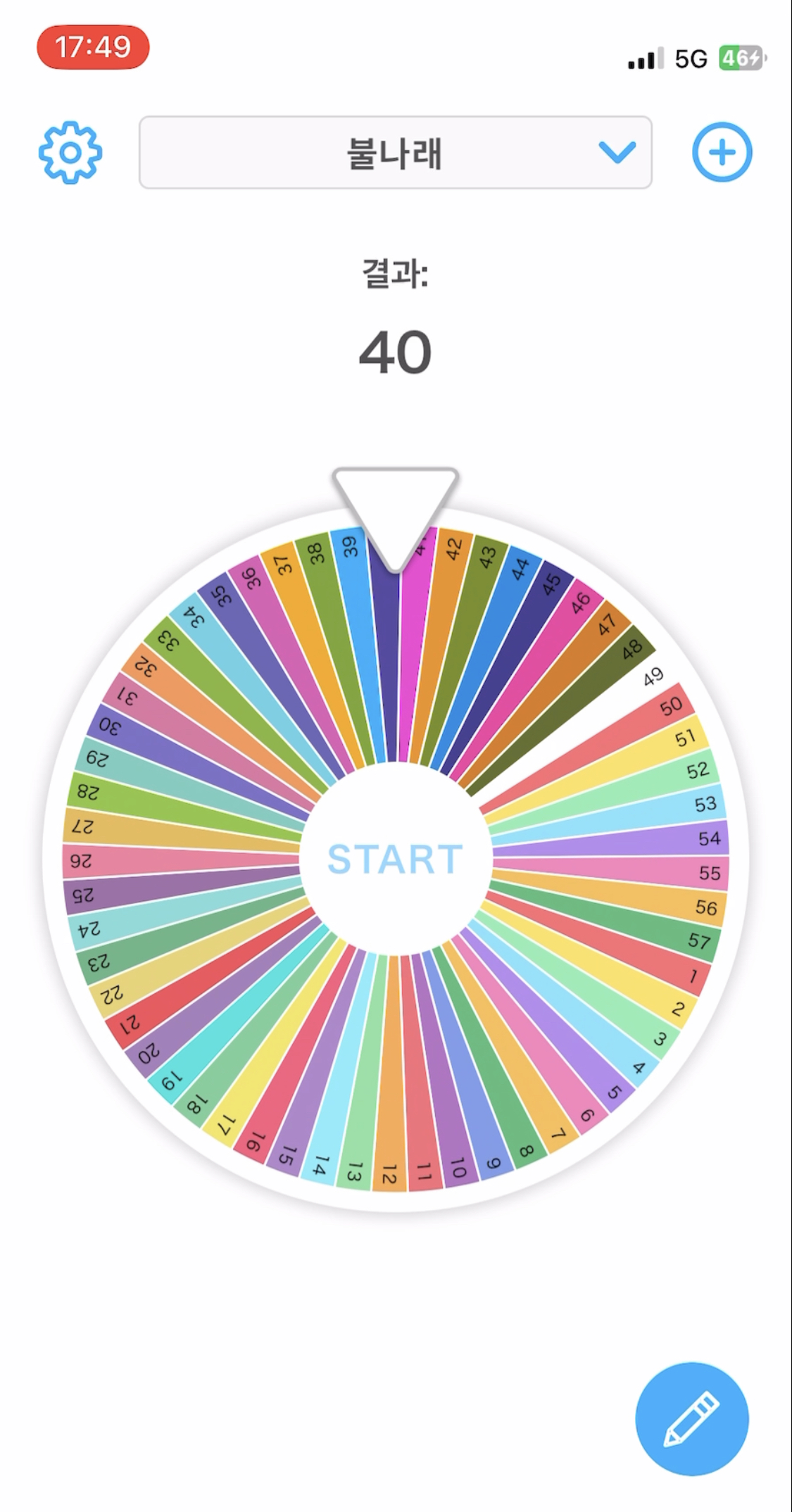The image size is (792, 1512).
Task: Open the settings gear
Action: 70,153
